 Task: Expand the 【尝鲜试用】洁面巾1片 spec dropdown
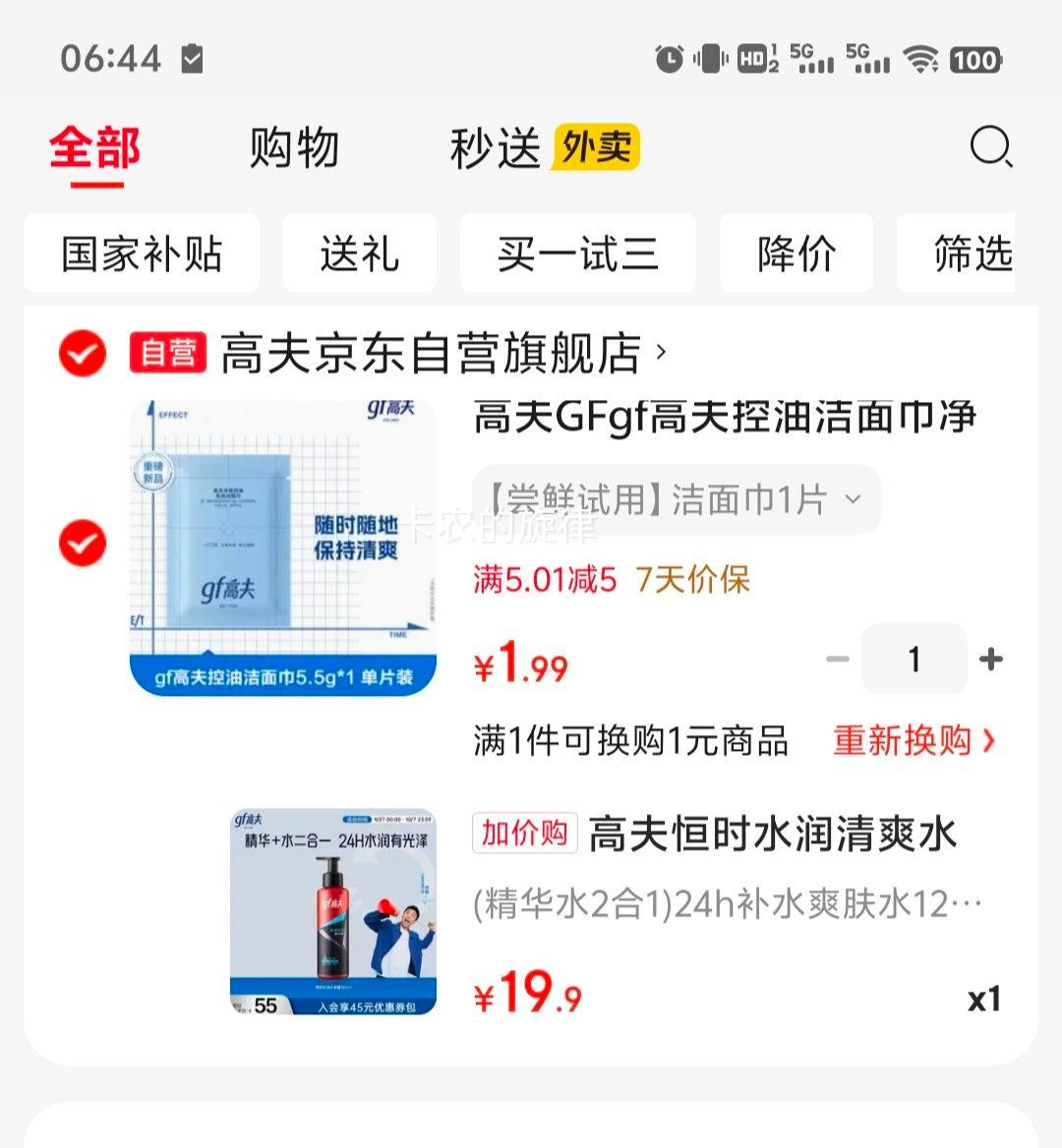click(x=677, y=500)
